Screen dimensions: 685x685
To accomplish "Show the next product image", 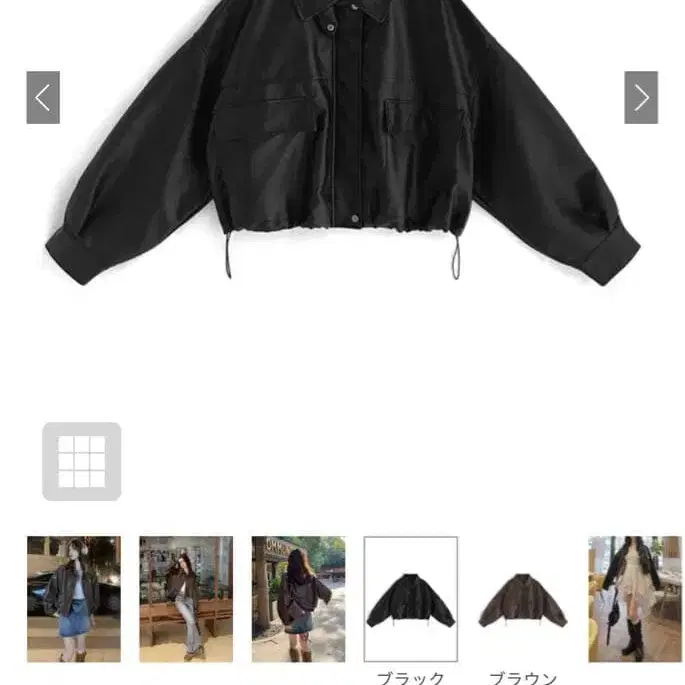I will [x=641, y=98].
